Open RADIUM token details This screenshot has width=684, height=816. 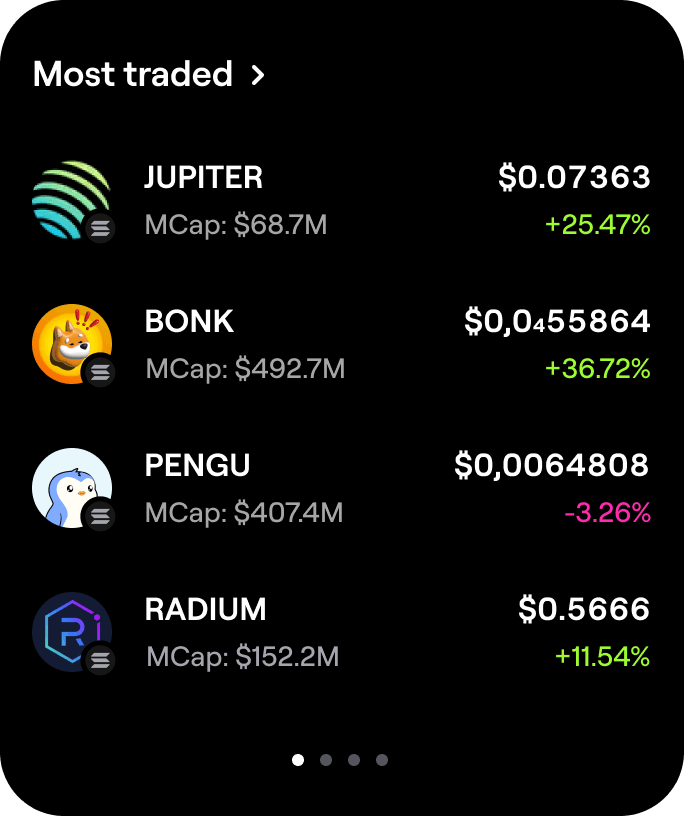pos(341,633)
